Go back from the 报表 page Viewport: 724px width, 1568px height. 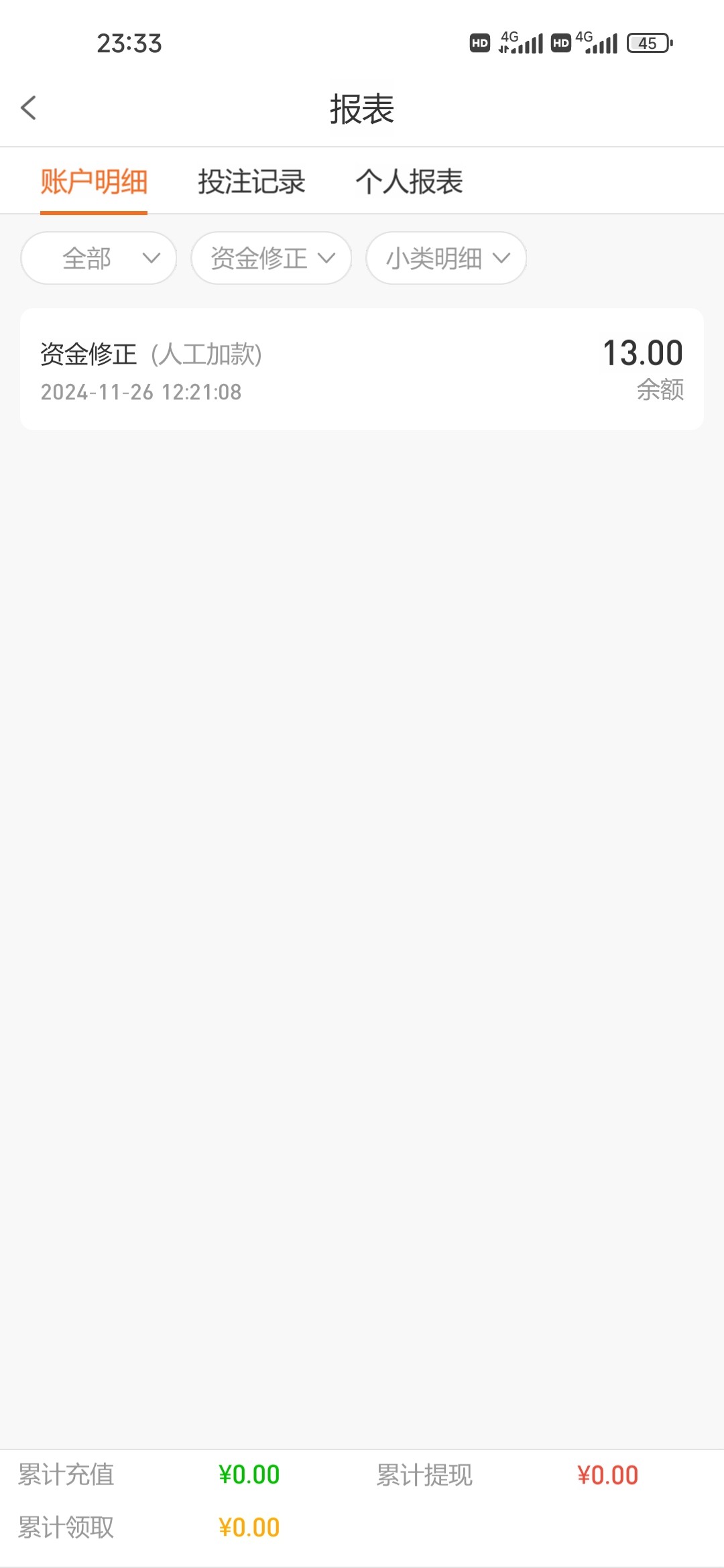(28, 108)
